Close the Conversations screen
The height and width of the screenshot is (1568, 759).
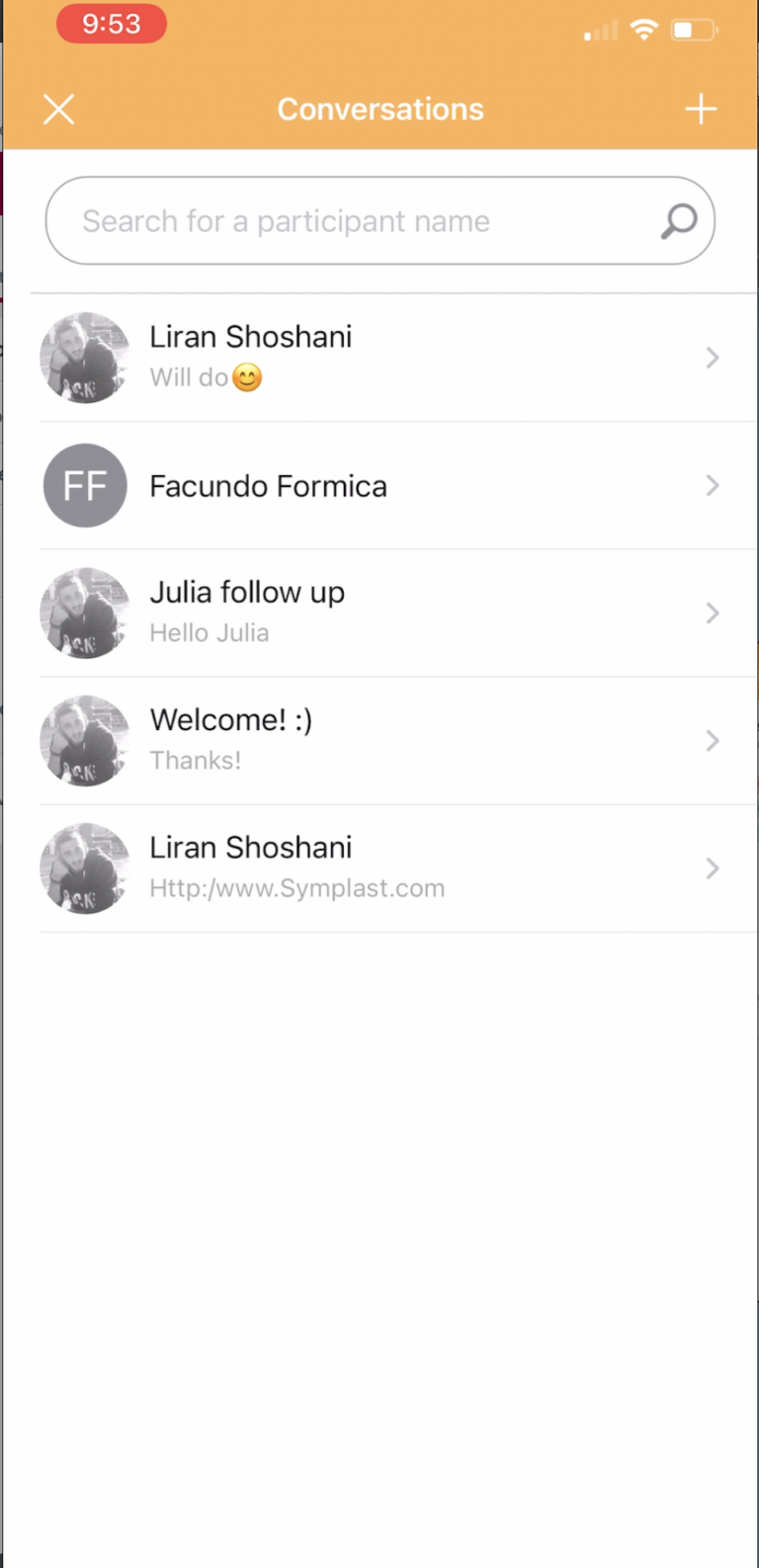point(59,109)
